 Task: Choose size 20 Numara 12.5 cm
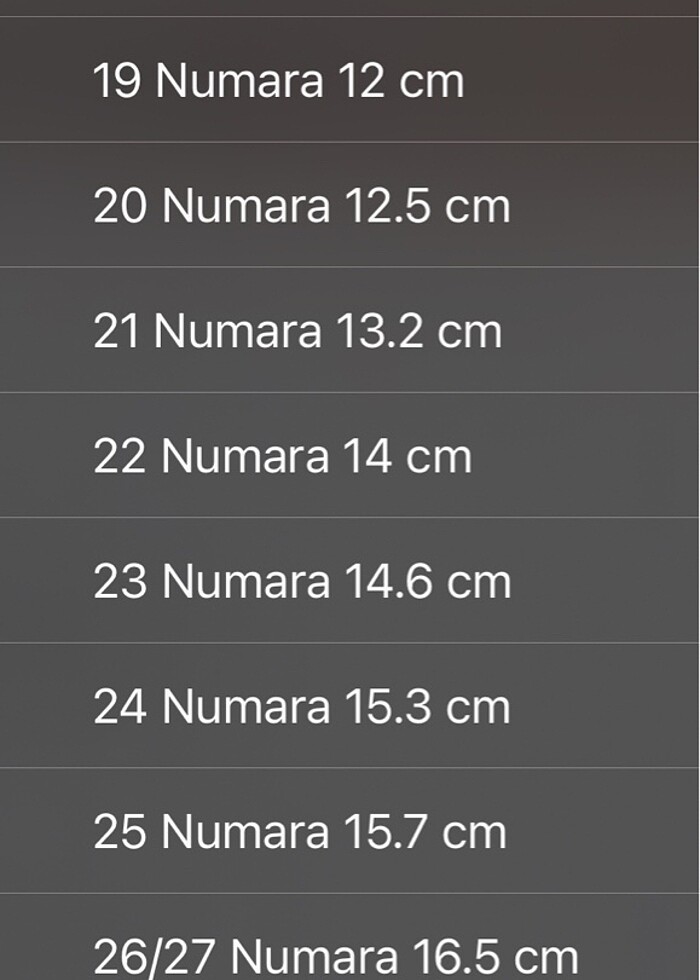[302, 206]
